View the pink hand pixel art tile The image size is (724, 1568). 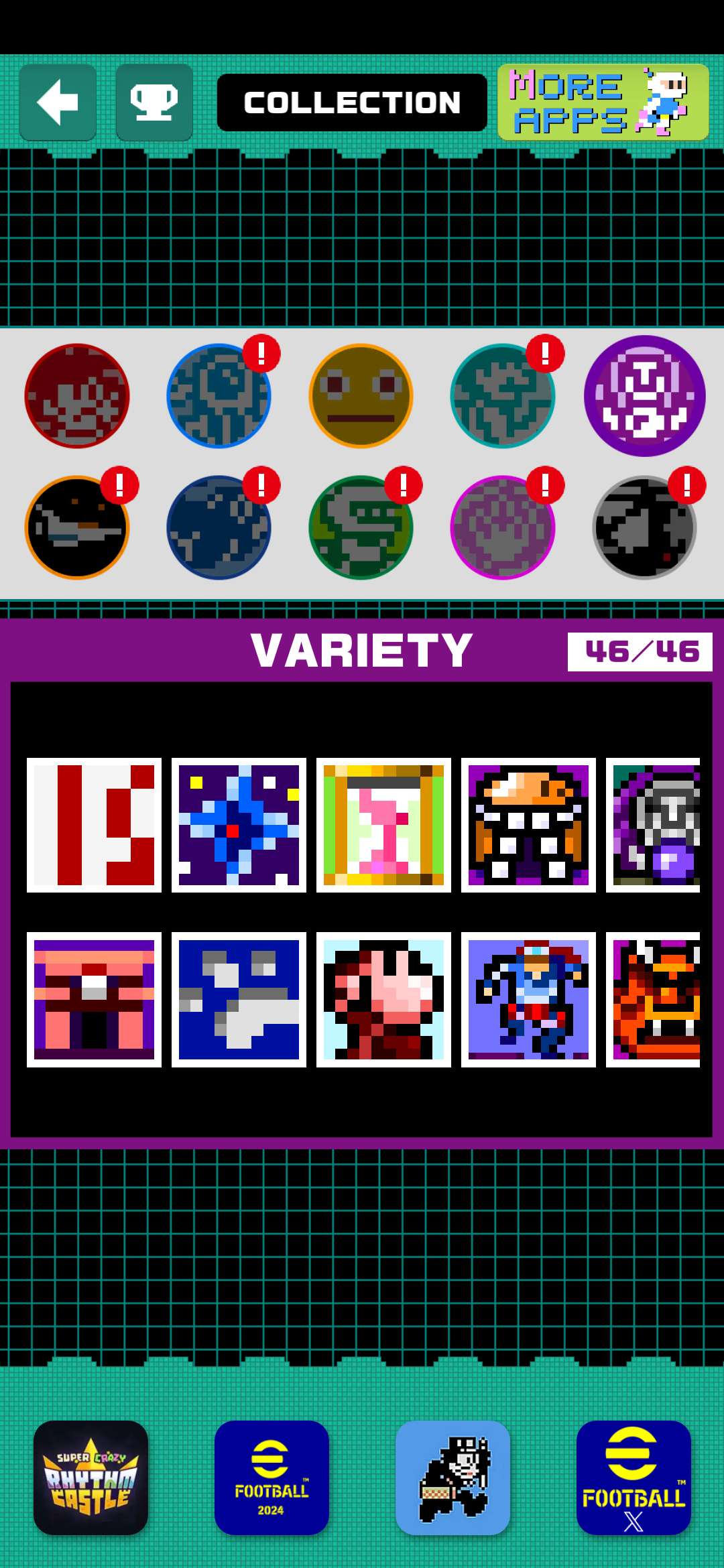pos(383,999)
